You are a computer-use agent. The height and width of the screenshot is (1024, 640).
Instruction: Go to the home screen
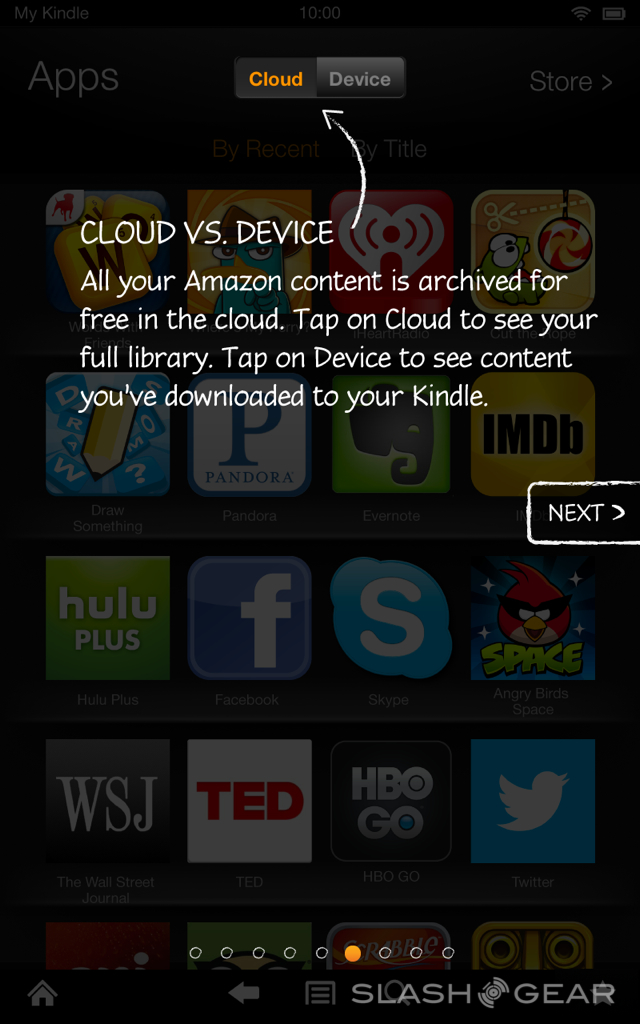42,993
